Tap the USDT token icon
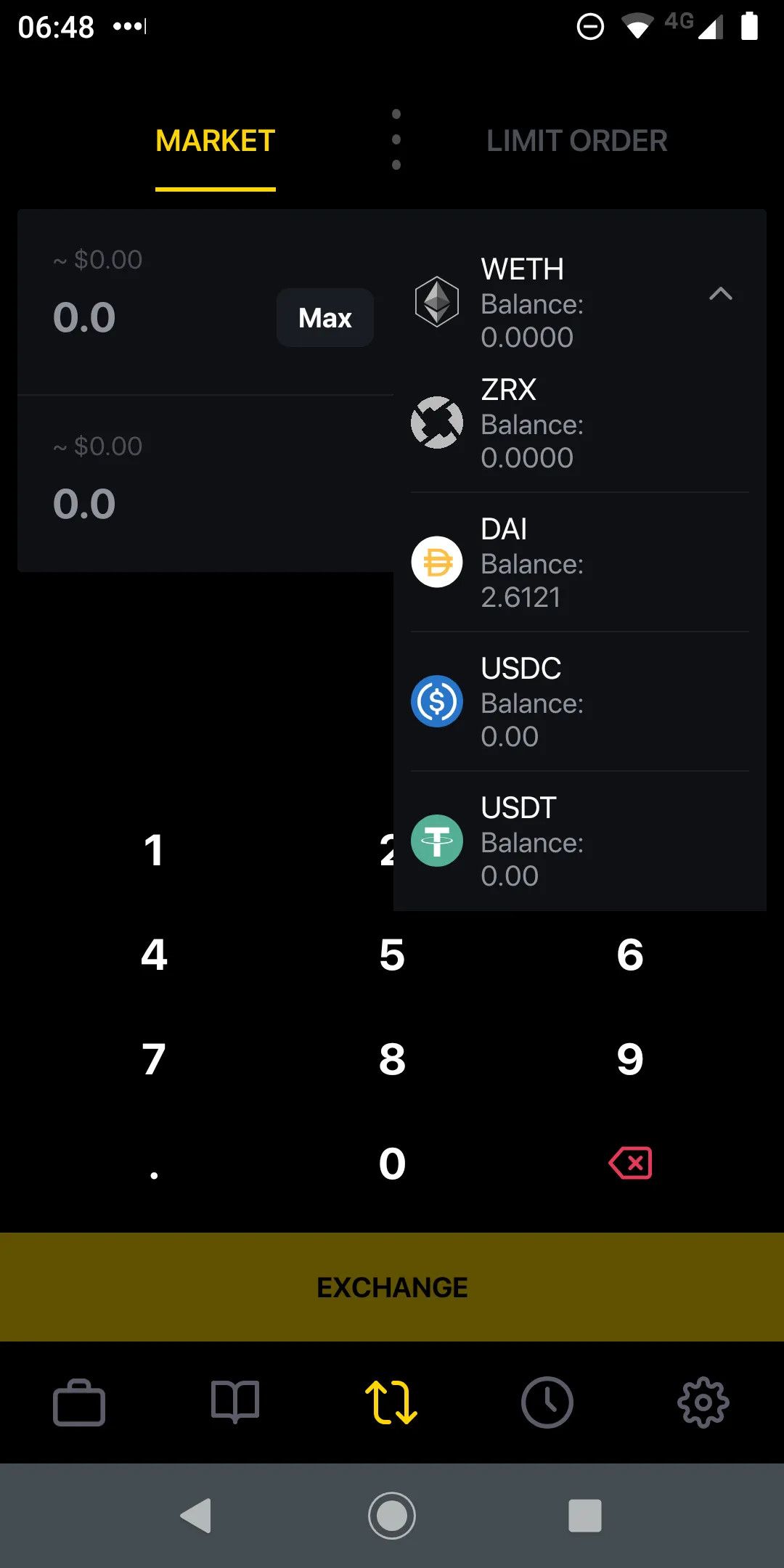The height and width of the screenshot is (1568, 784). pyautogui.click(x=436, y=840)
